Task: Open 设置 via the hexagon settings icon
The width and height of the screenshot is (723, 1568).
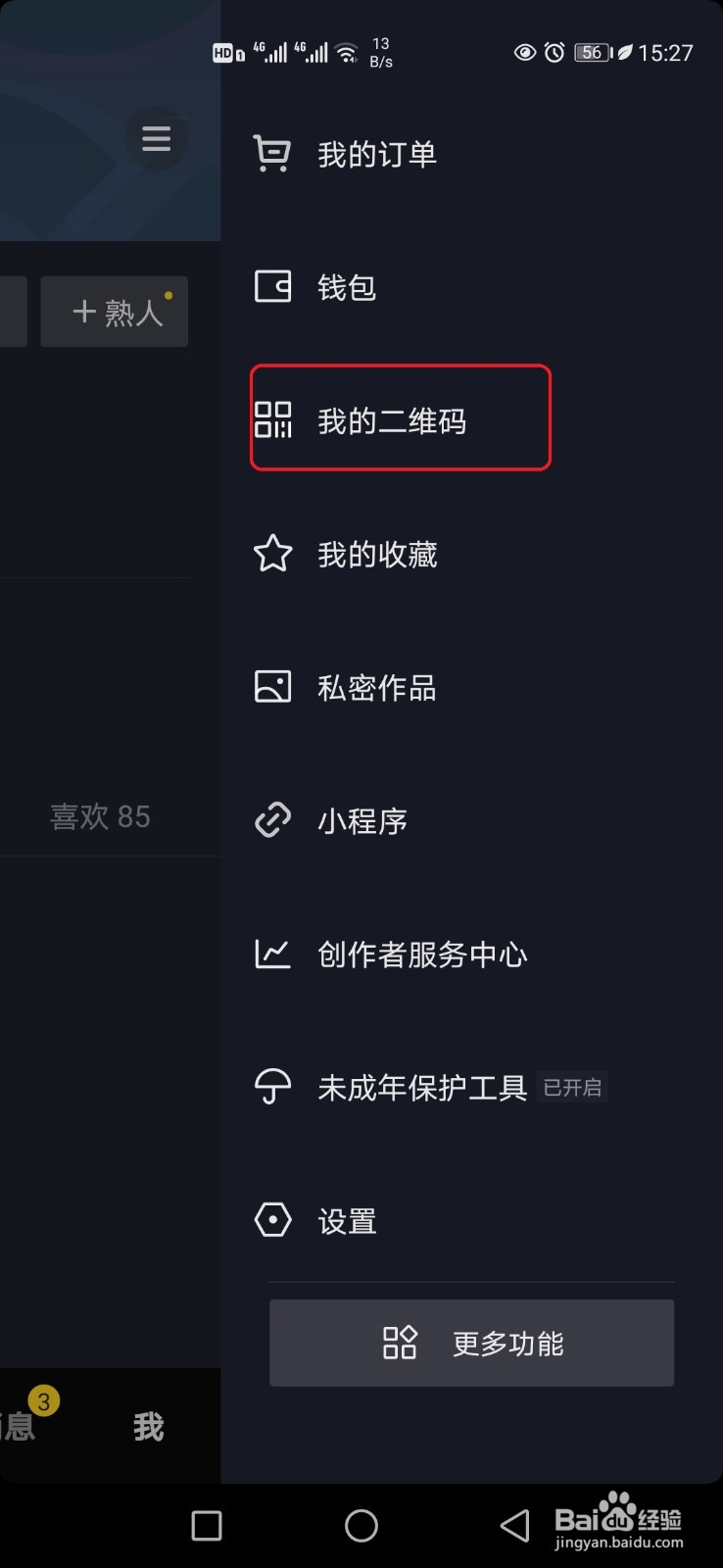Action: [272, 1219]
